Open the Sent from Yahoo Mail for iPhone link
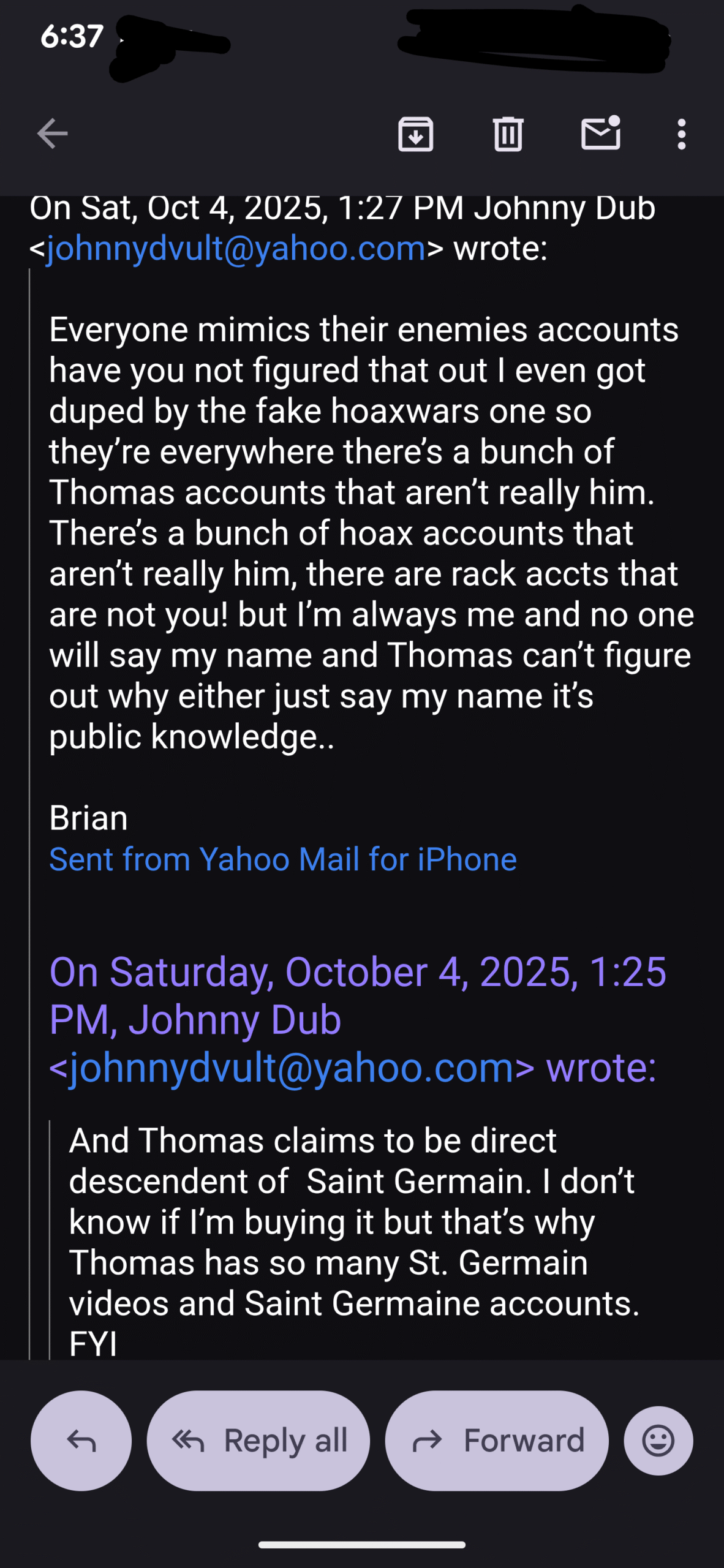This screenshot has width=724, height=1568. tap(283, 859)
